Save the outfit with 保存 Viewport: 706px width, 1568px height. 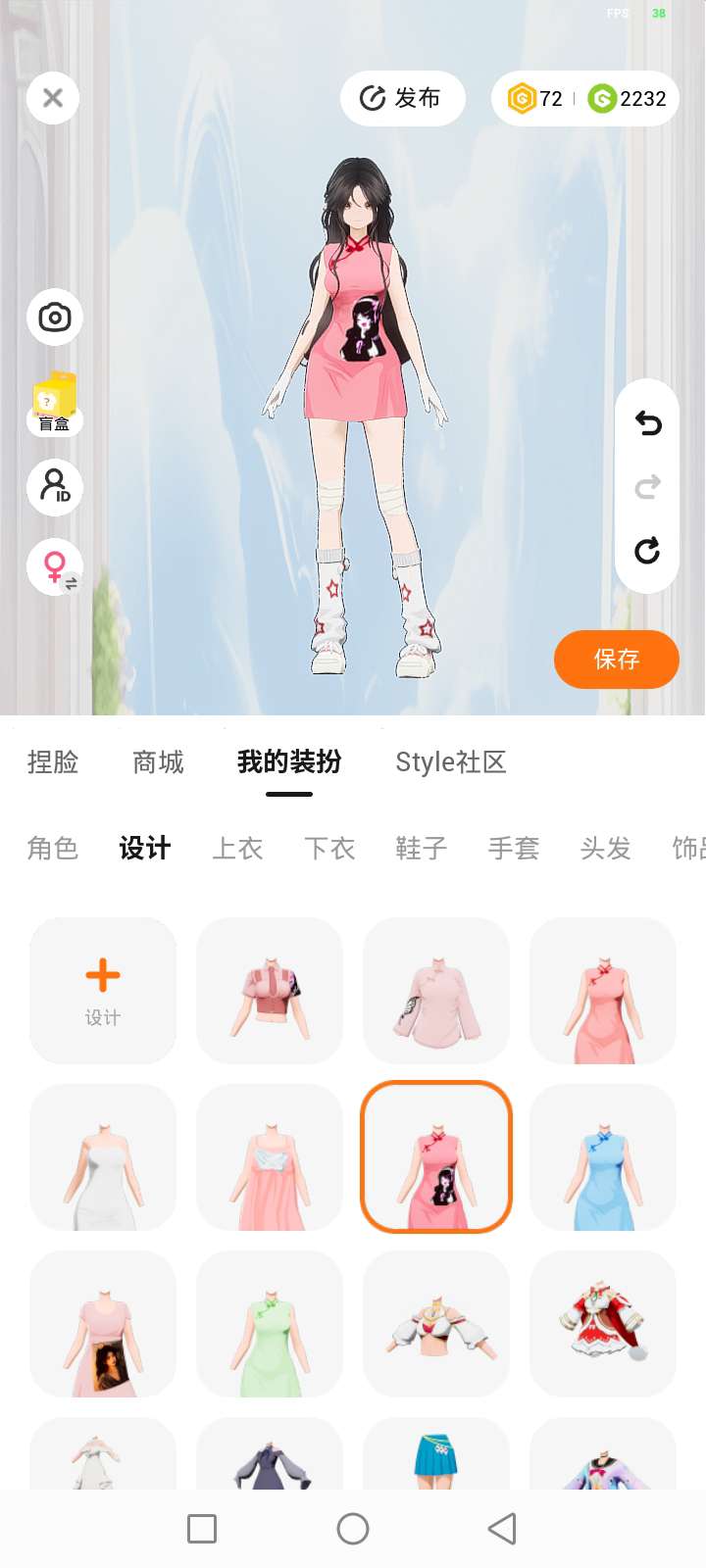pos(617,660)
